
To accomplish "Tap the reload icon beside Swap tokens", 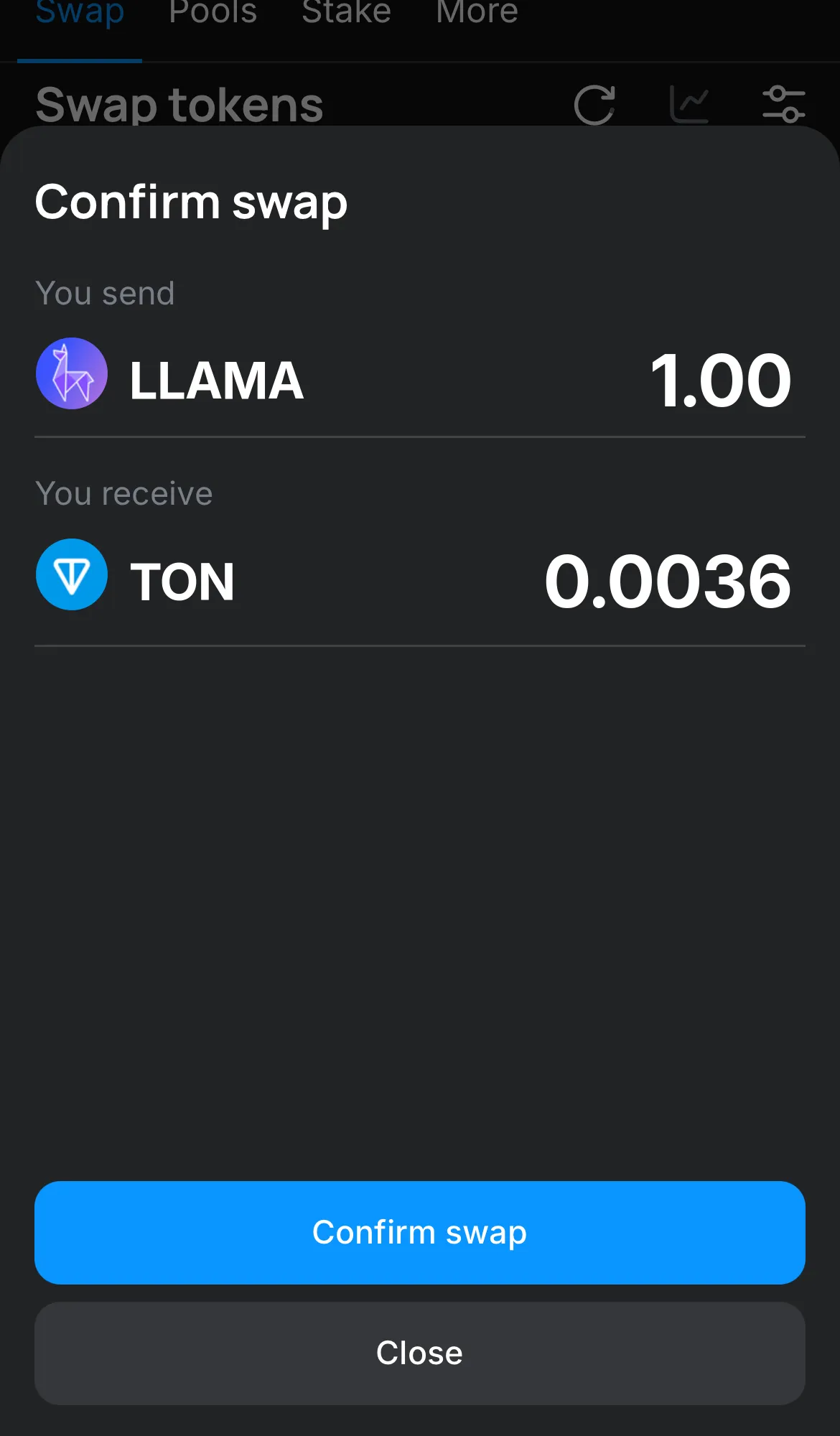I will click(x=594, y=104).
